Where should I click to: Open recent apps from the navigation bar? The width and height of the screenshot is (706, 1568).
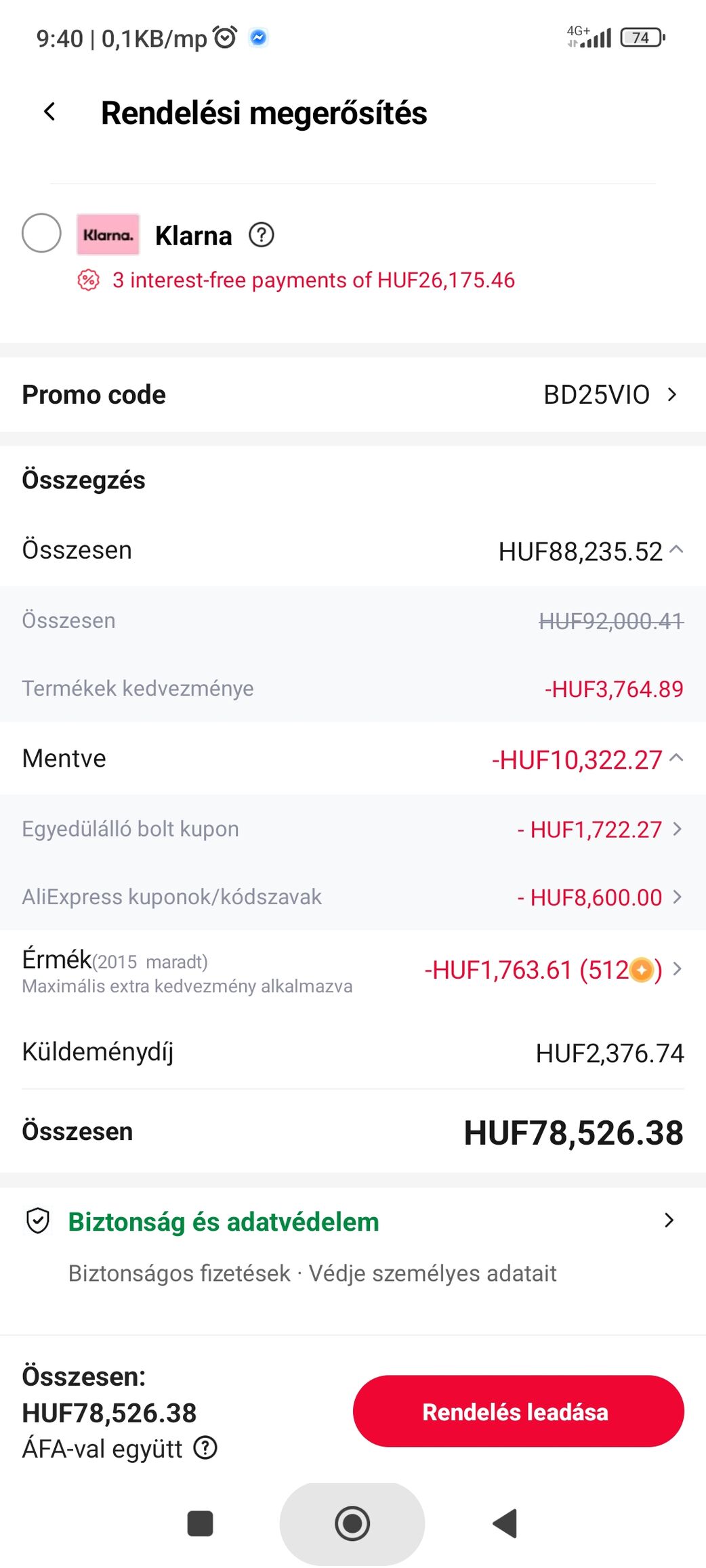200,1524
